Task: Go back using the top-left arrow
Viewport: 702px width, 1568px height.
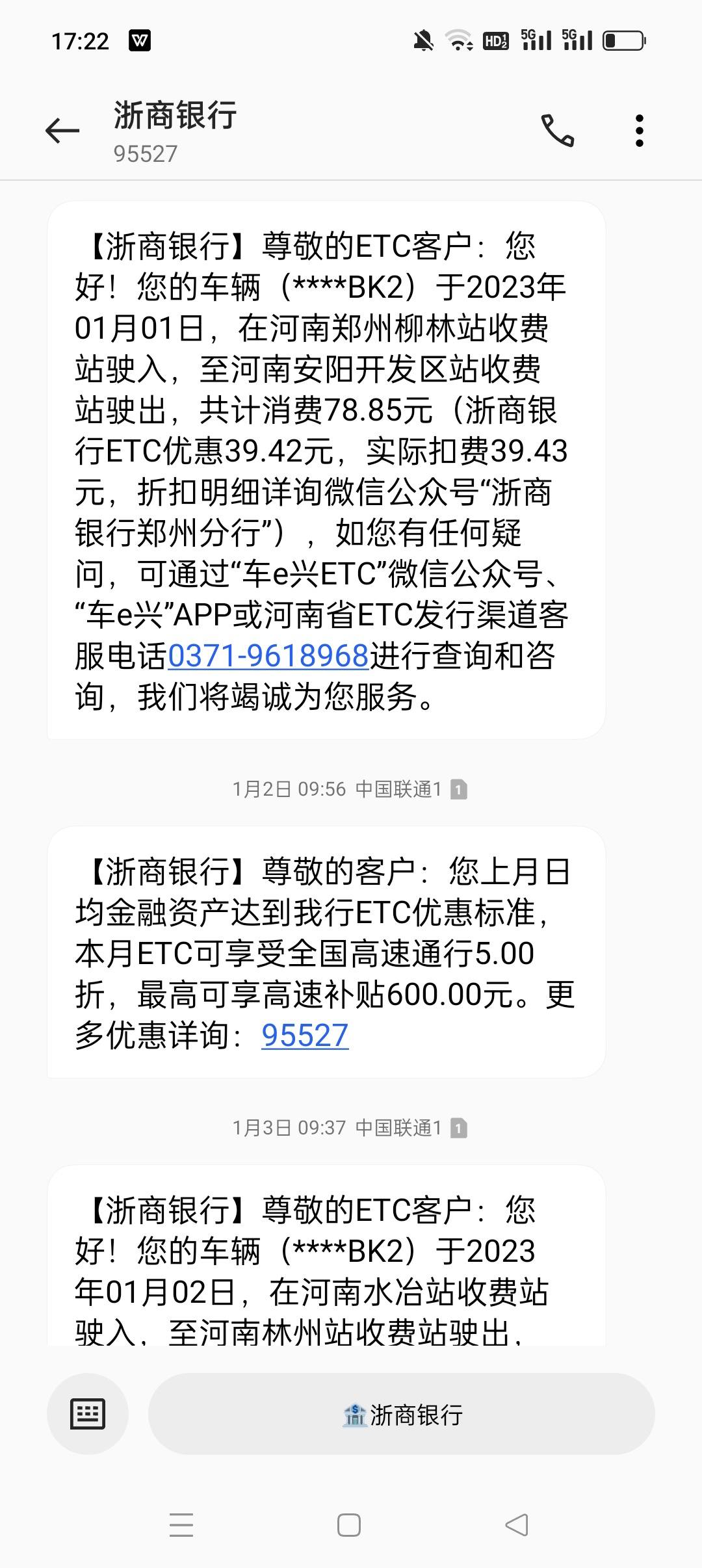Action: coord(62,131)
